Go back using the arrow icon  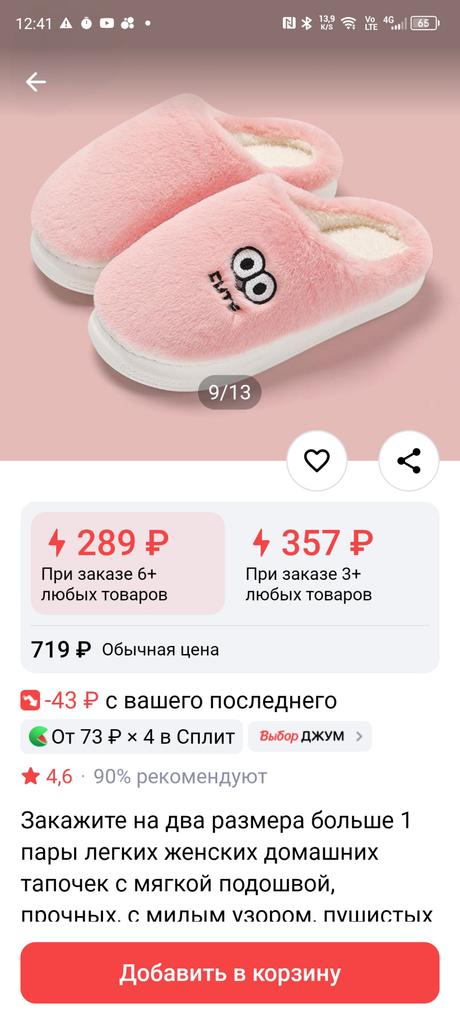pos(36,82)
